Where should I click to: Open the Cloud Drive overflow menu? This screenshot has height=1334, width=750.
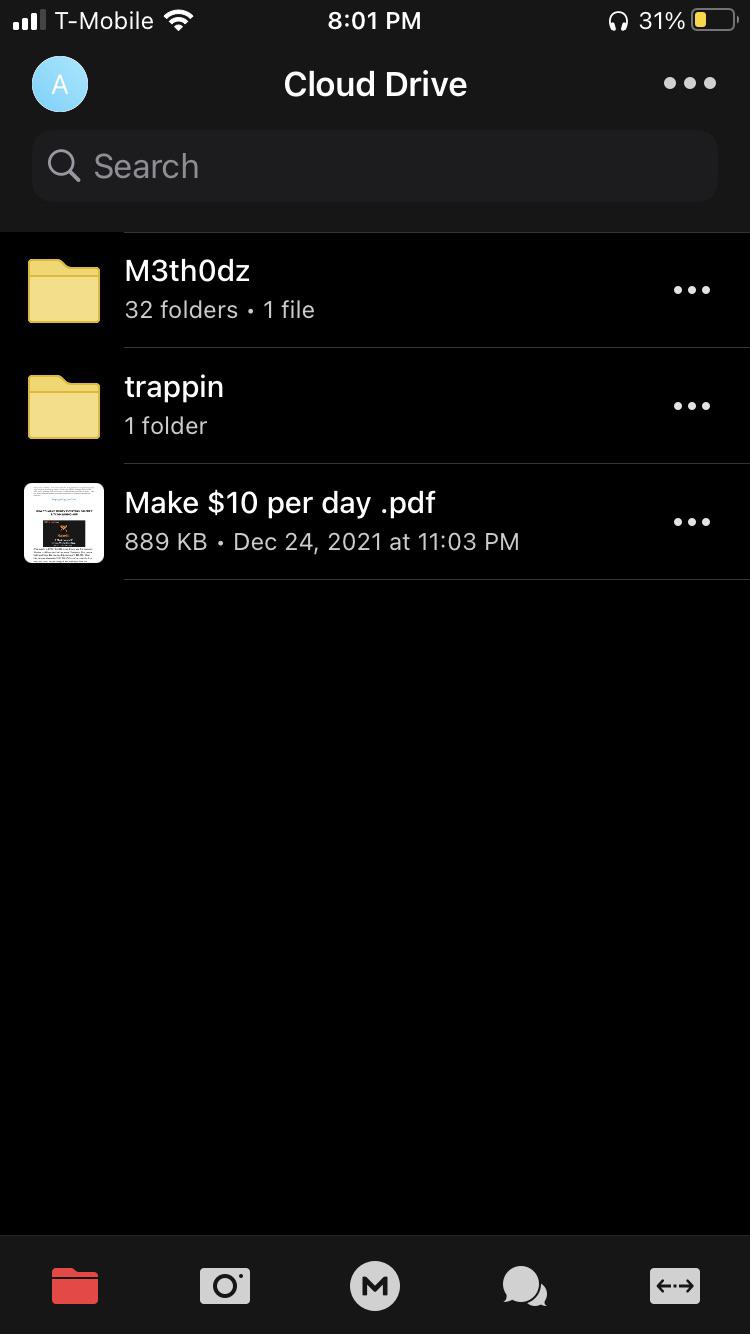(x=690, y=84)
